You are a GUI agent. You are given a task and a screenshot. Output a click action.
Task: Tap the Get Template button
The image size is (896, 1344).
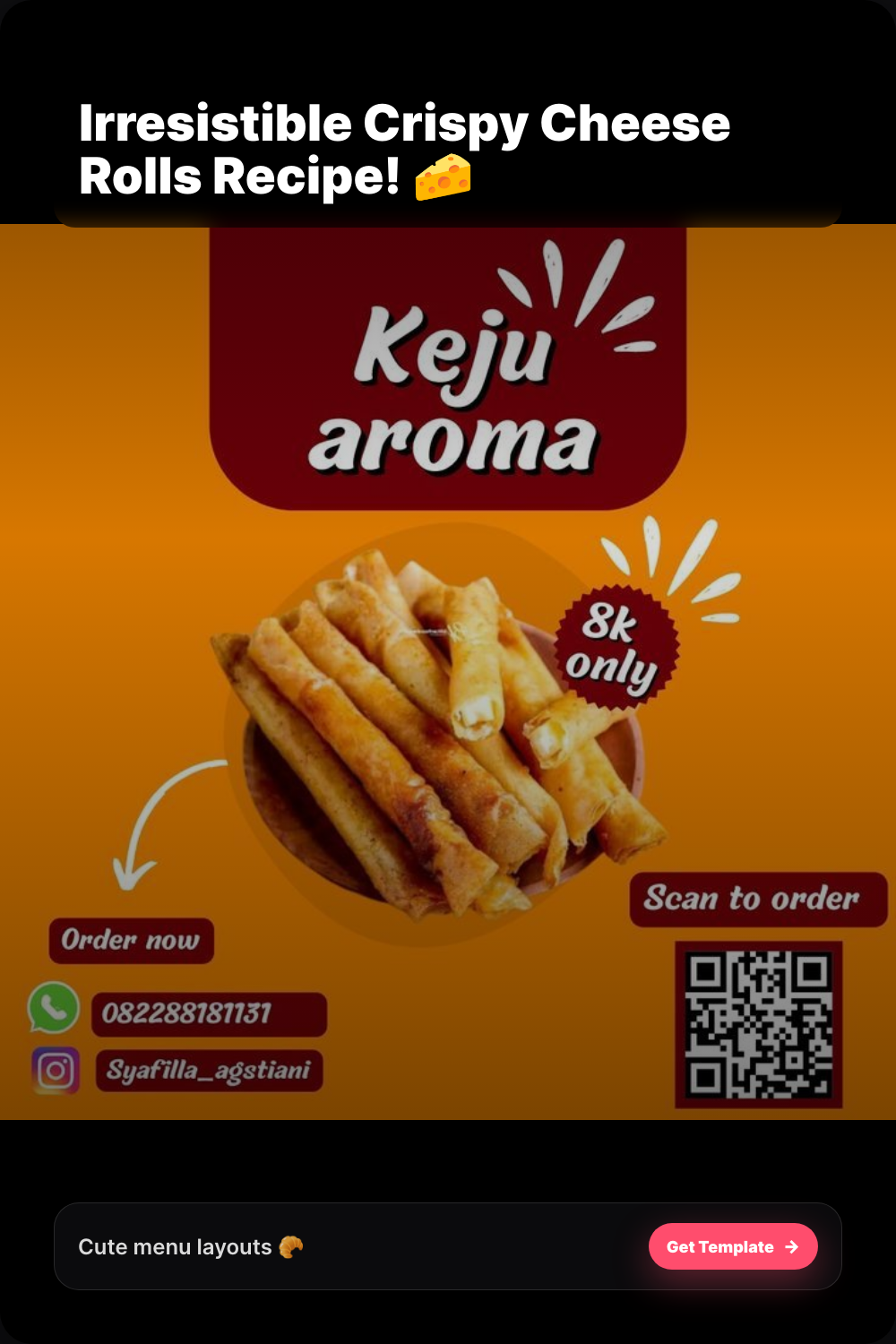(x=733, y=1246)
